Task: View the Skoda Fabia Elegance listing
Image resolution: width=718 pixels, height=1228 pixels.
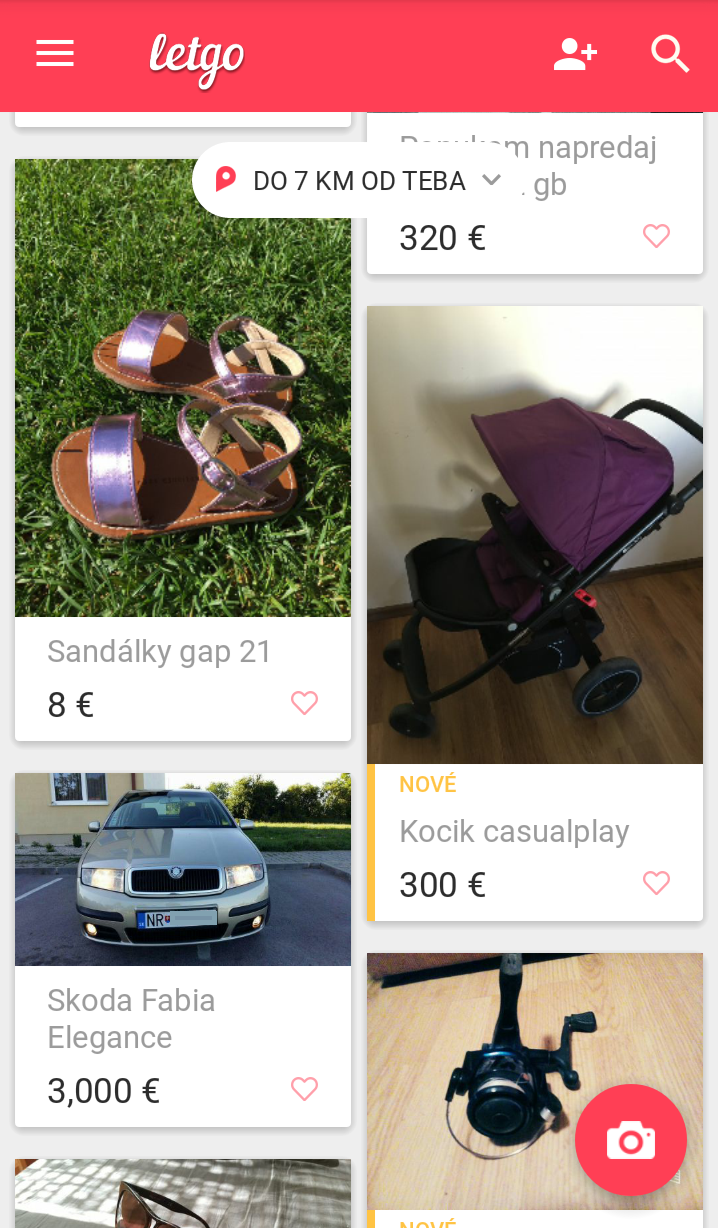Action: (183, 869)
